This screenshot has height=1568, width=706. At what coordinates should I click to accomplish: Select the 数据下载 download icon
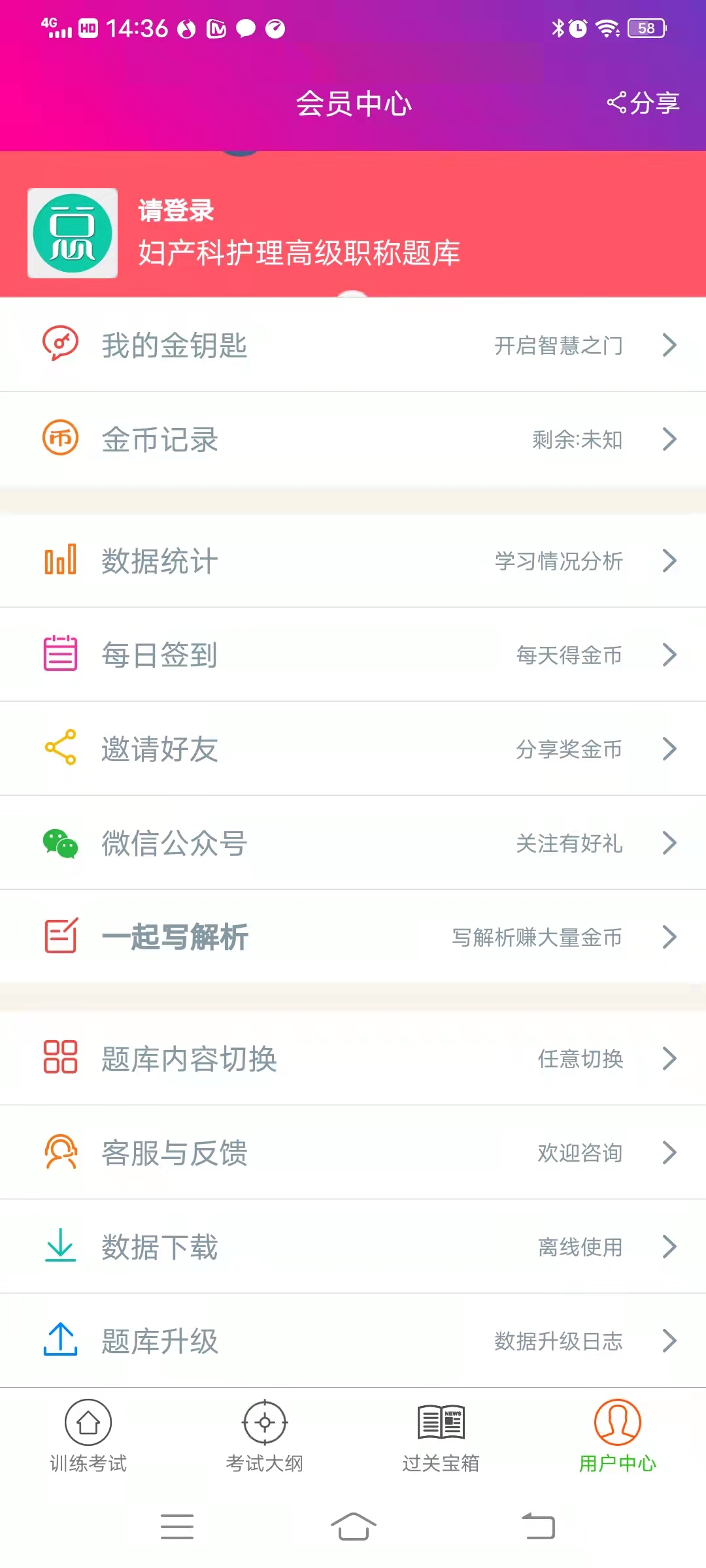coord(60,1245)
